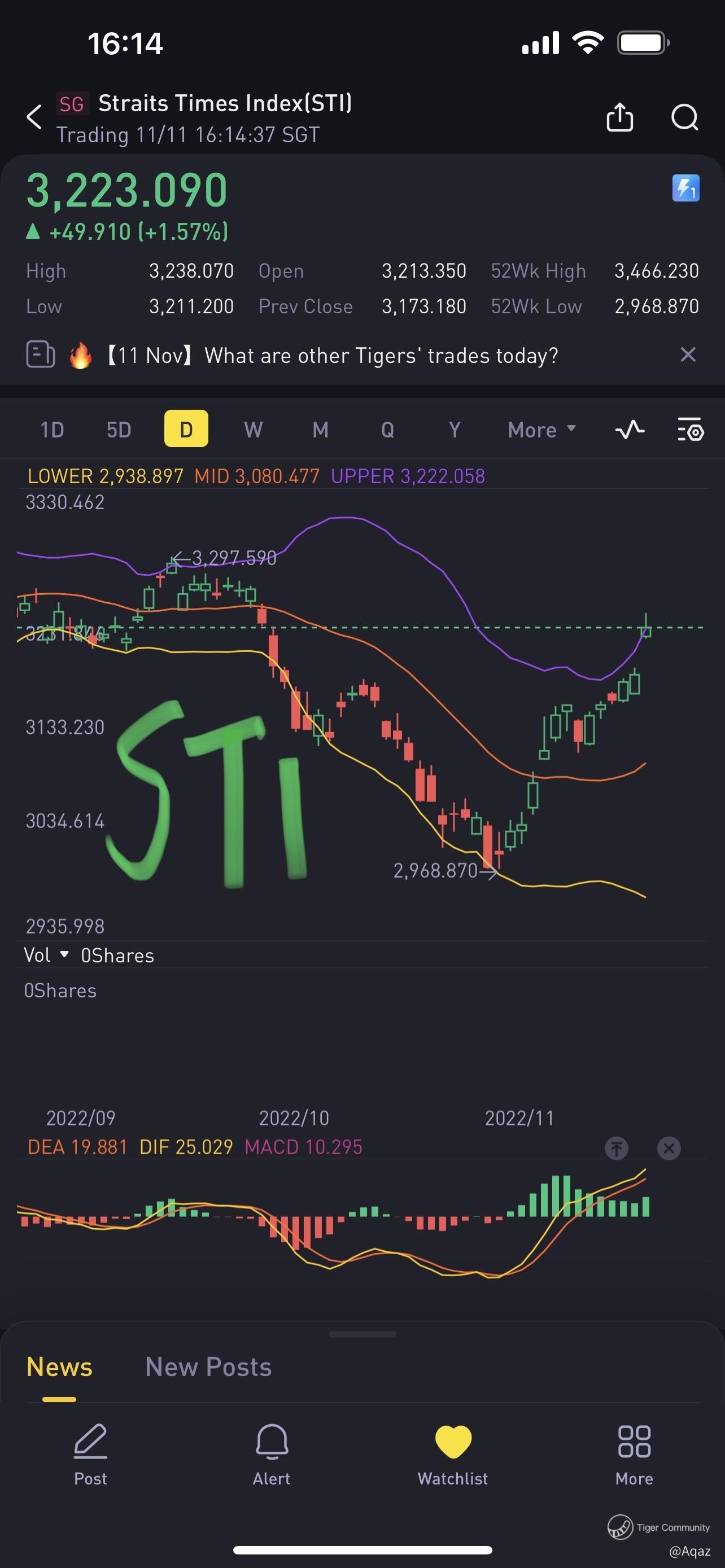The image size is (725, 1568).
Task: Set a price alert with Alert
Action: 272,1453
